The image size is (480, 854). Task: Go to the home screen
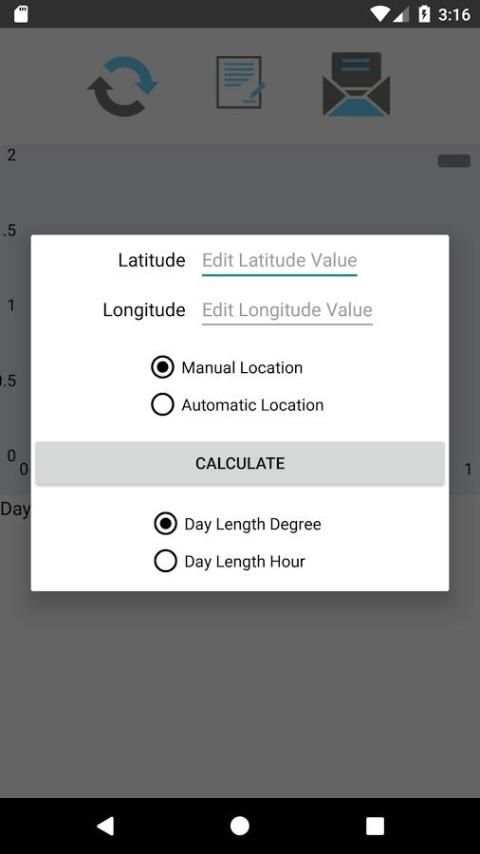(x=240, y=826)
